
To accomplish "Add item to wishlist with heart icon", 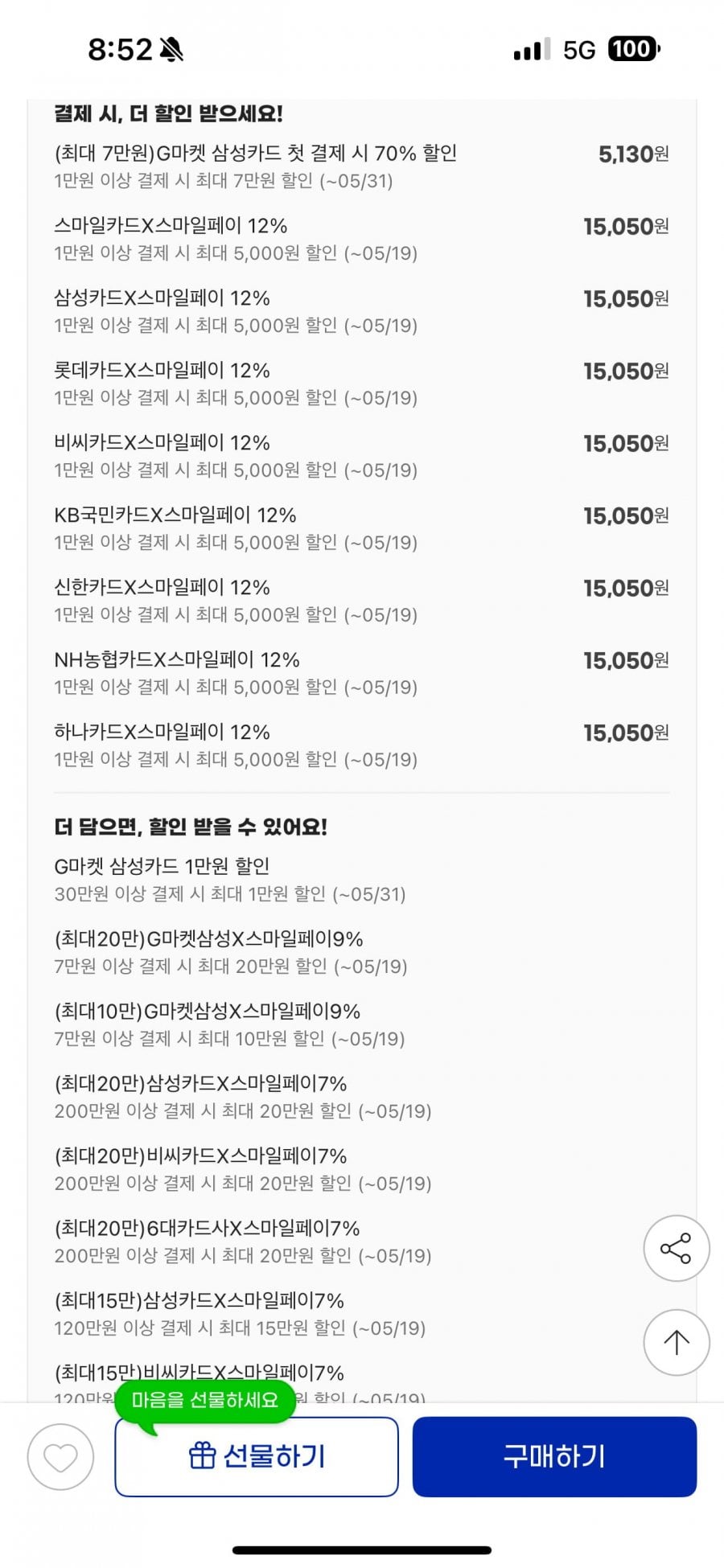I will pyautogui.click(x=60, y=1456).
